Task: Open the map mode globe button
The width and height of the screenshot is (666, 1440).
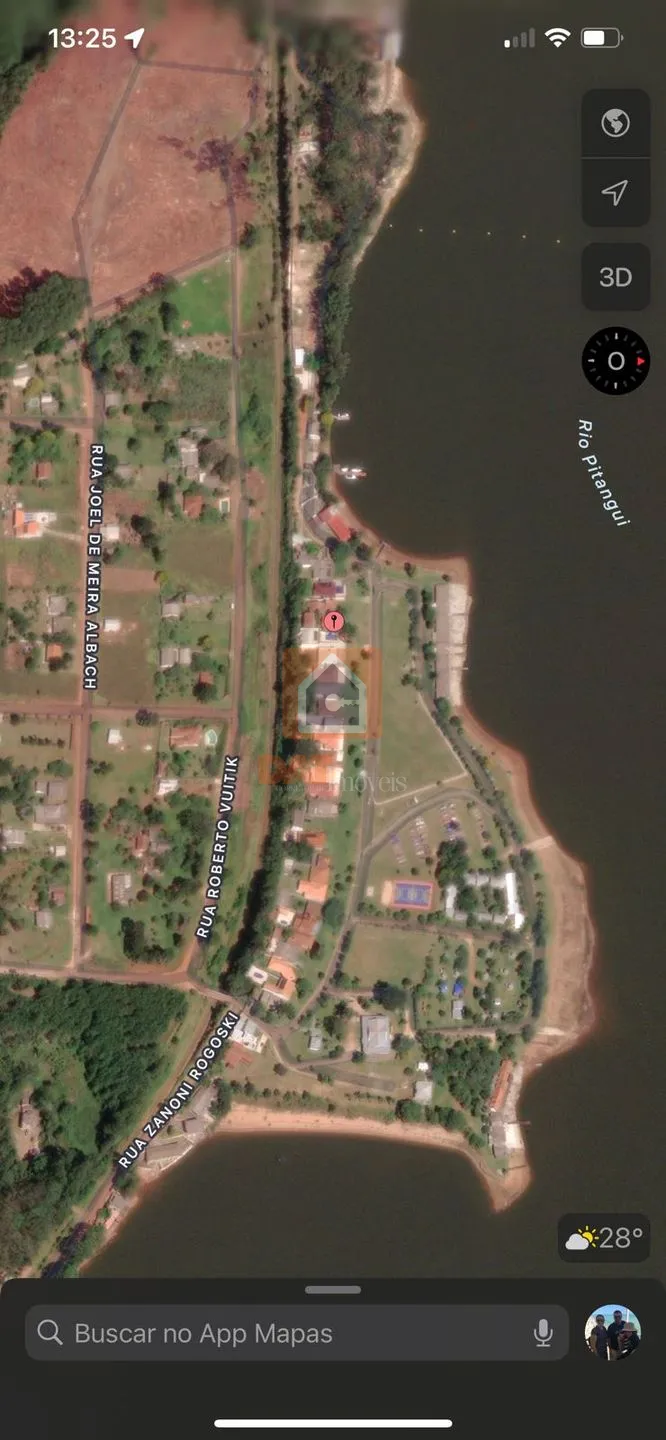Action: pos(615,123)
